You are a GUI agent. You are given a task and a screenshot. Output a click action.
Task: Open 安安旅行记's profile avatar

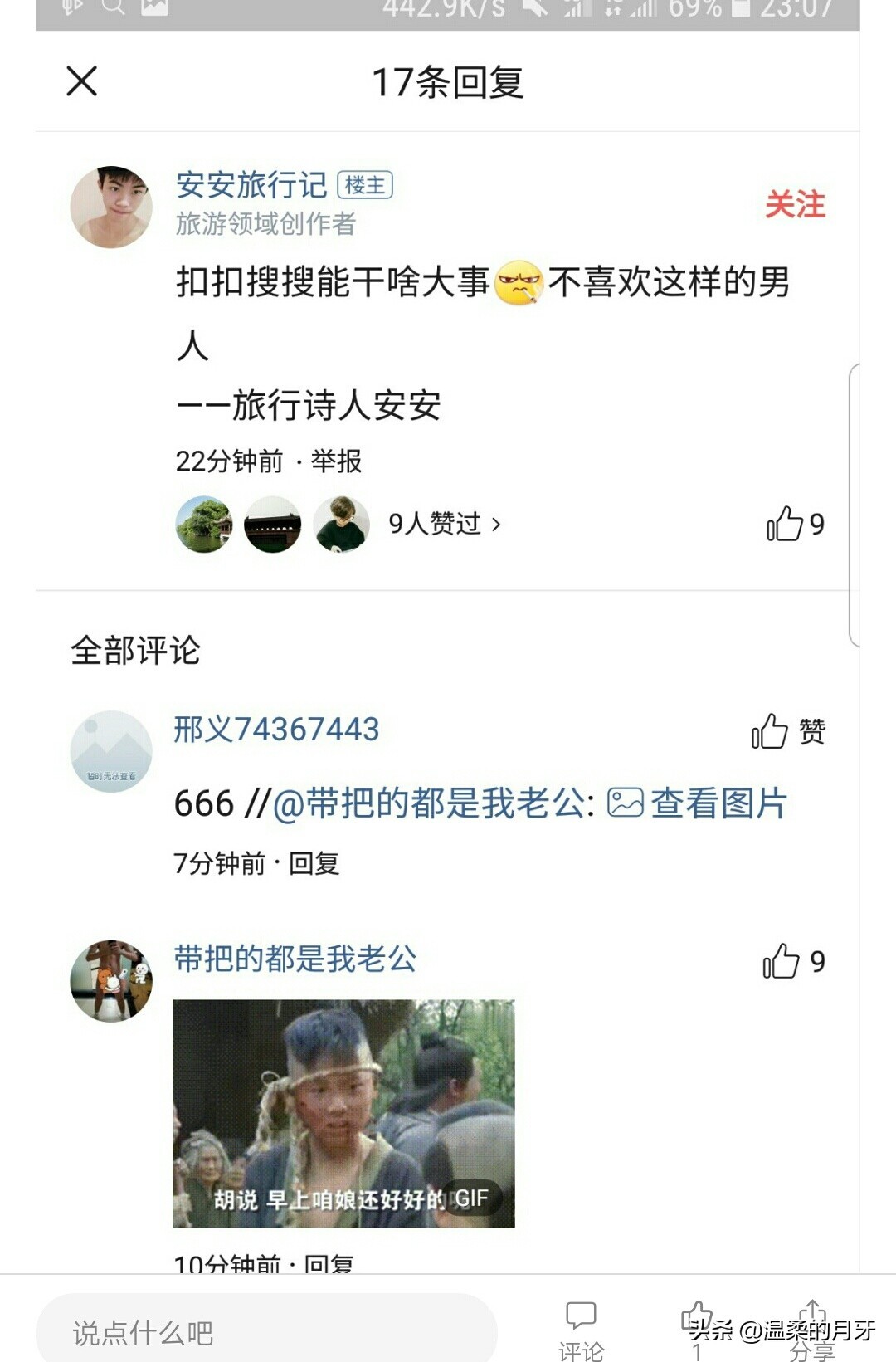coord(111,207)
